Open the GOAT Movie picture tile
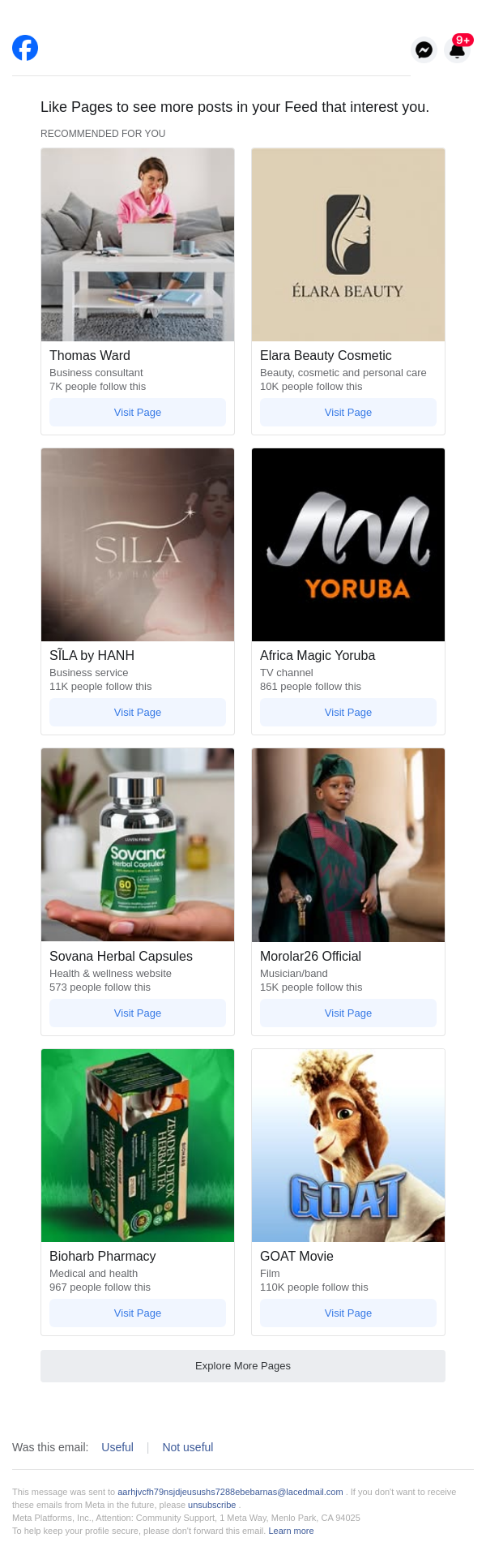 348,1146
